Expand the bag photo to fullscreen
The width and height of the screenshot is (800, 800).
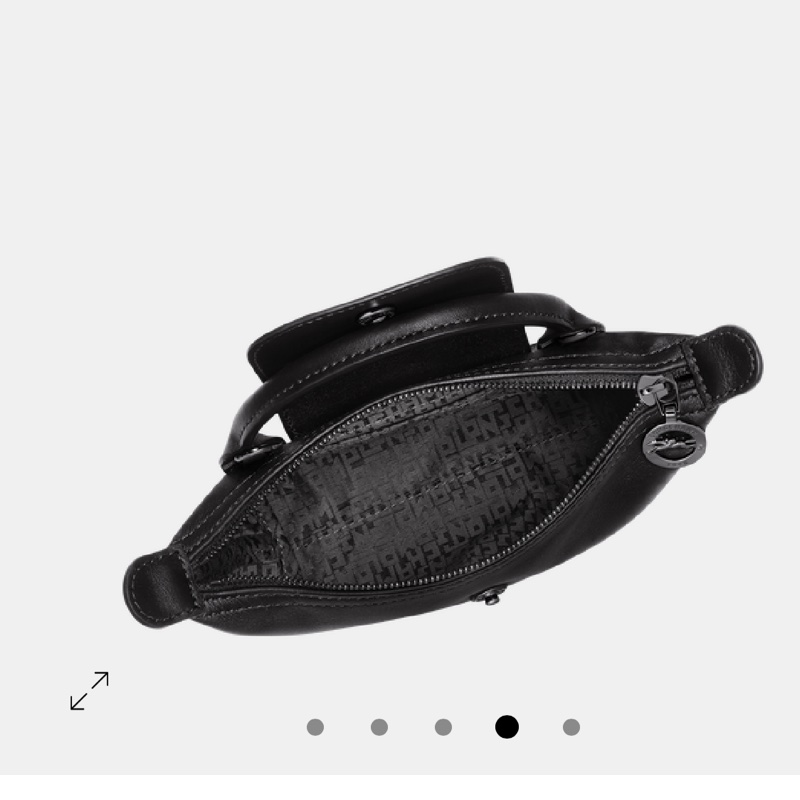click(89, 690)
